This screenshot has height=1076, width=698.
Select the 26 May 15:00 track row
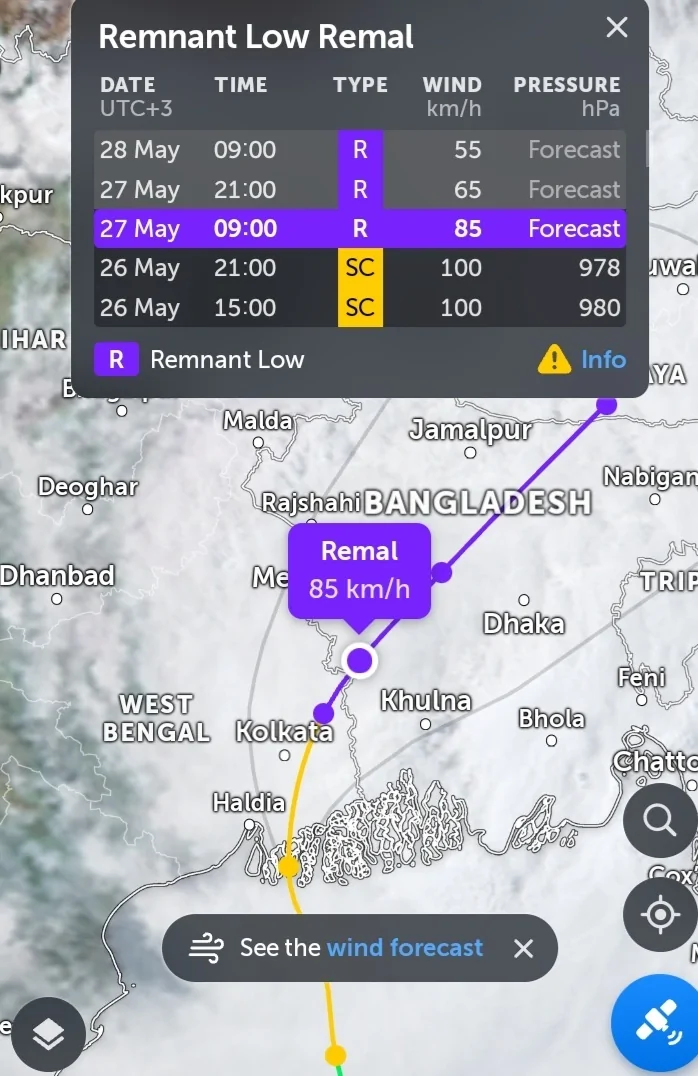tap(360, 307)
